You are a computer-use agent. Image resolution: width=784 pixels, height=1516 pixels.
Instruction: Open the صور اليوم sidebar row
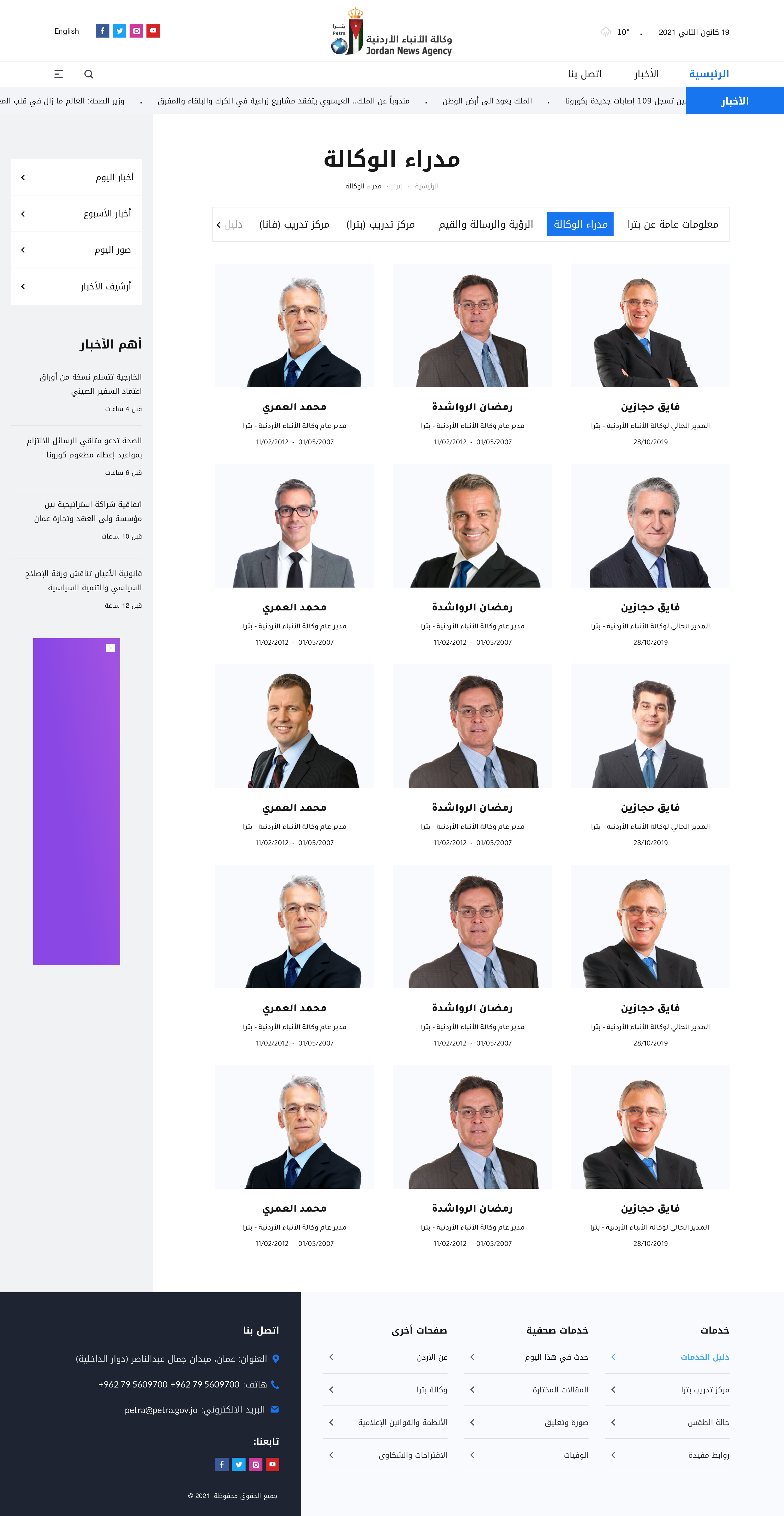point(76,250)
